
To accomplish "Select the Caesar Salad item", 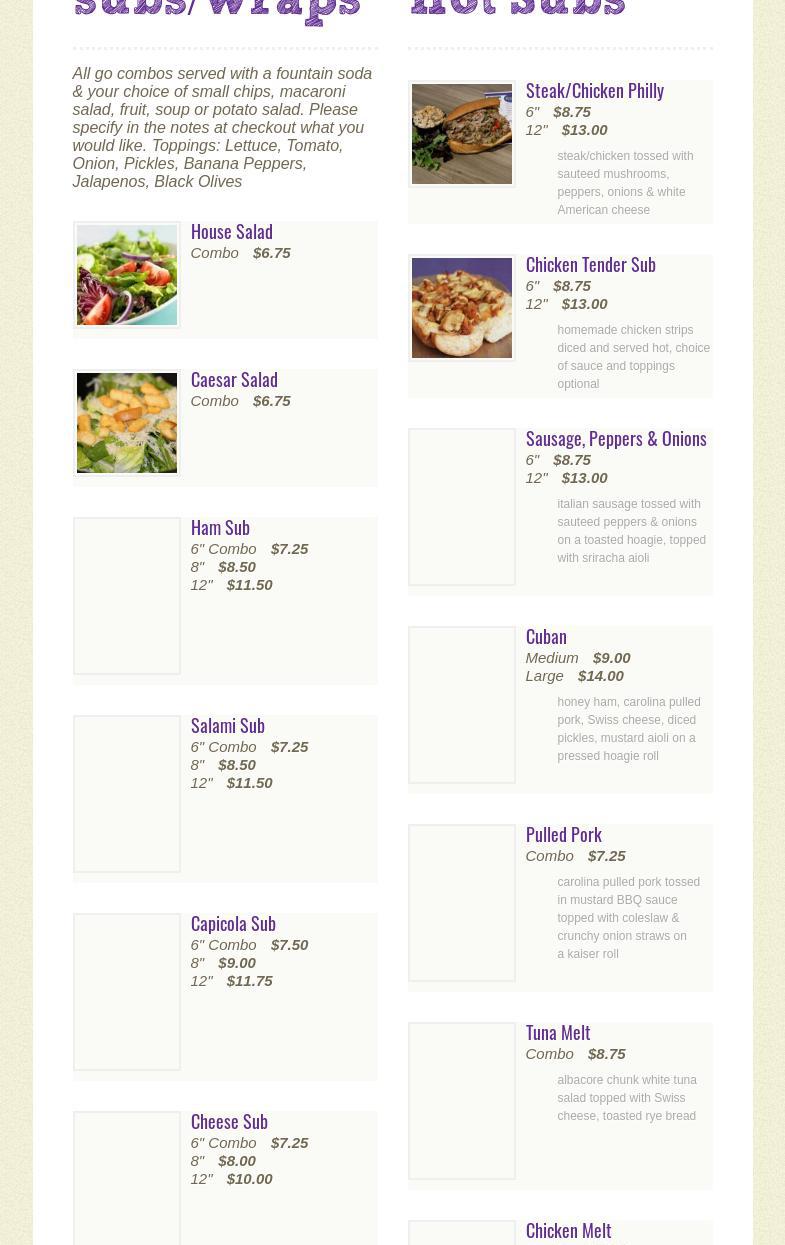I will pos(234,380).
